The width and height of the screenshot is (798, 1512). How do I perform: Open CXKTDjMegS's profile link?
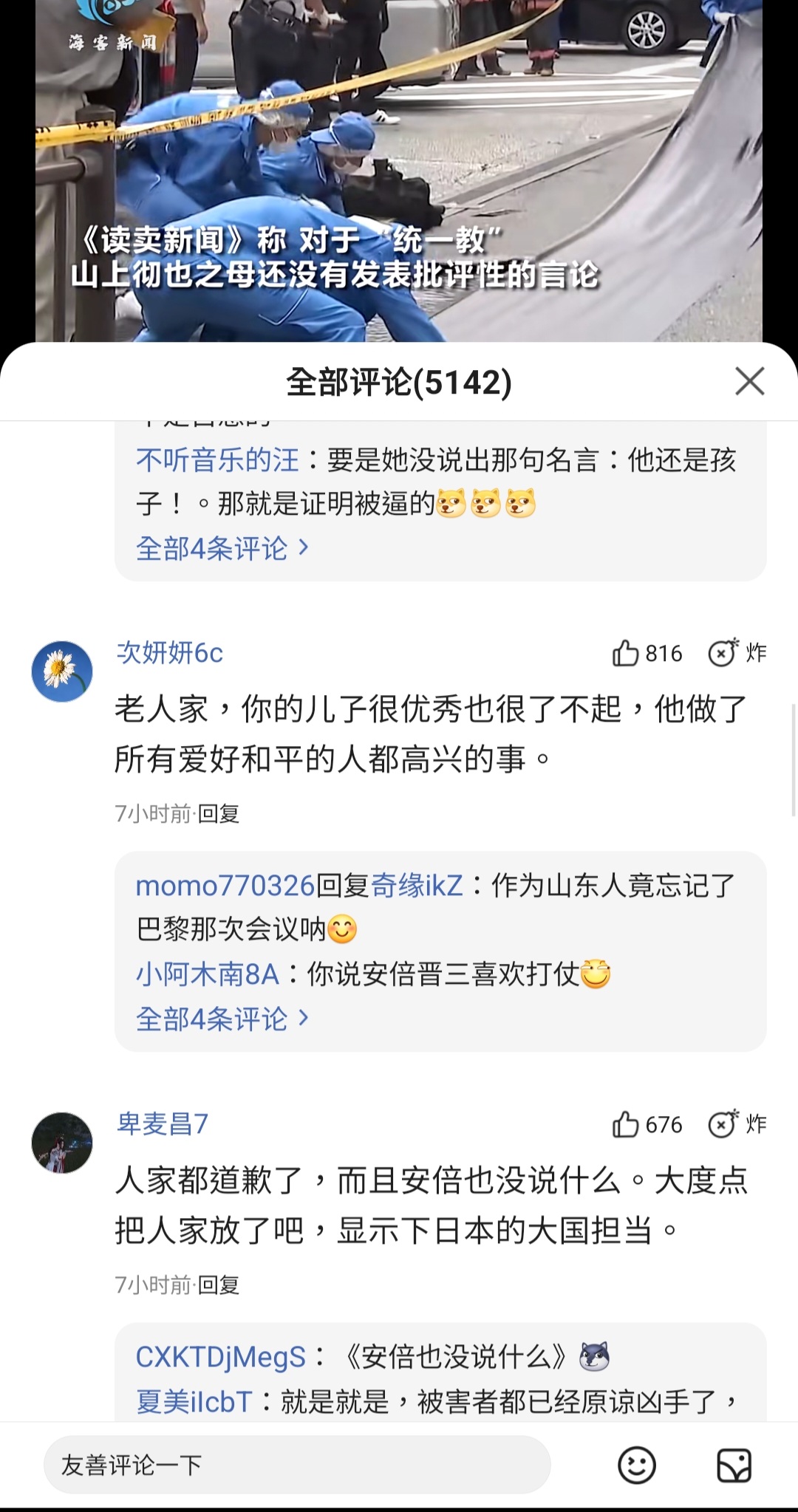(x=220, y=1357)
